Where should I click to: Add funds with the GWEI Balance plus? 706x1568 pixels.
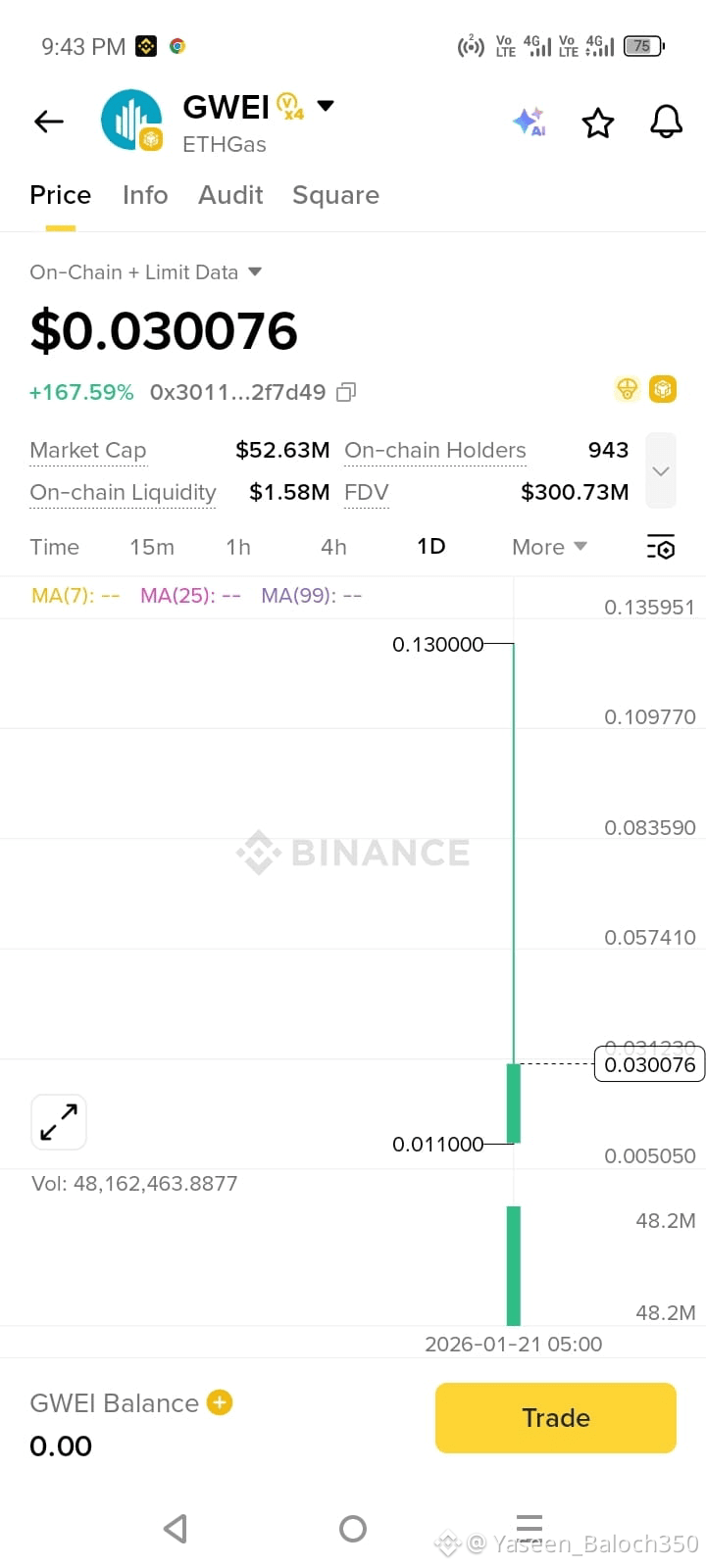[220, 1402]
